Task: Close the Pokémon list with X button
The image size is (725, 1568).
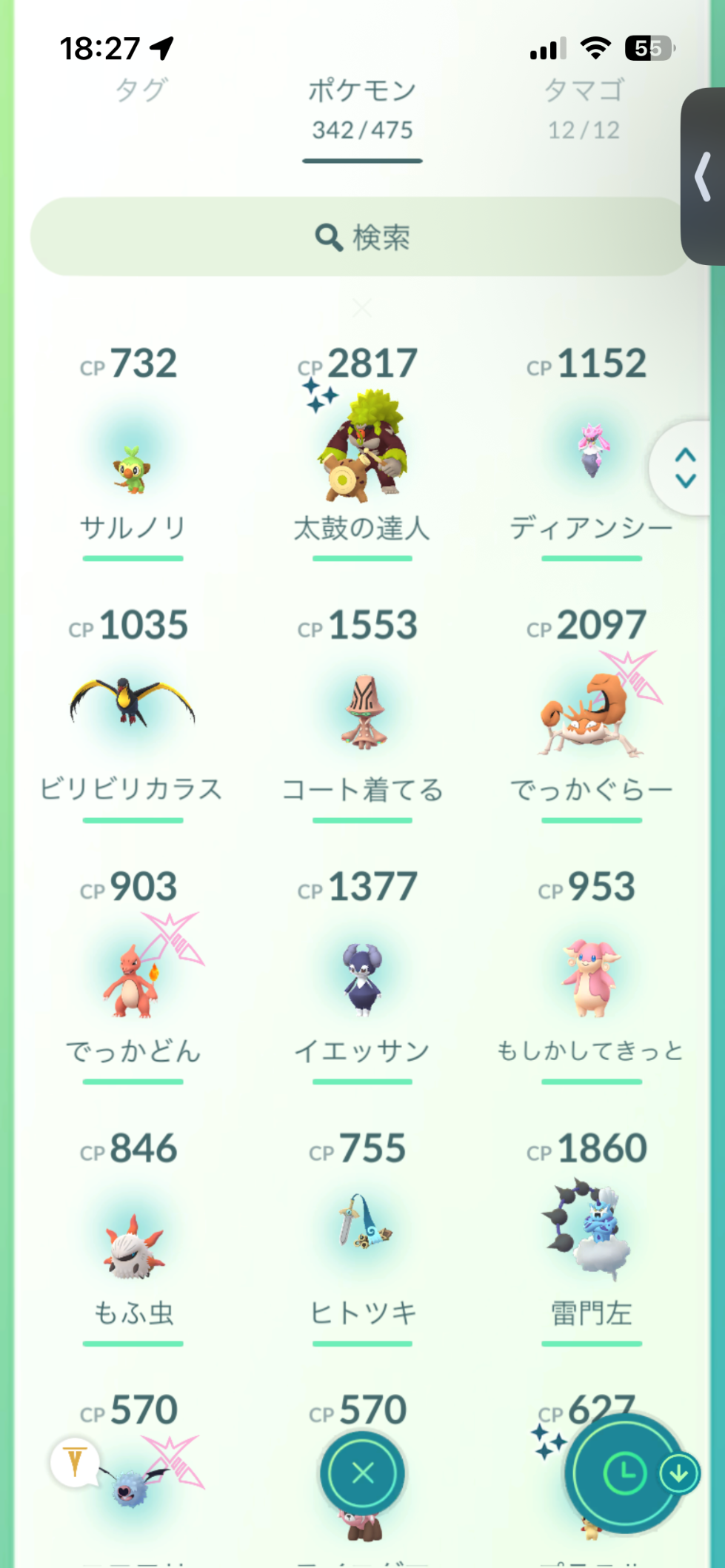Action: click(x=363, y=1473)
